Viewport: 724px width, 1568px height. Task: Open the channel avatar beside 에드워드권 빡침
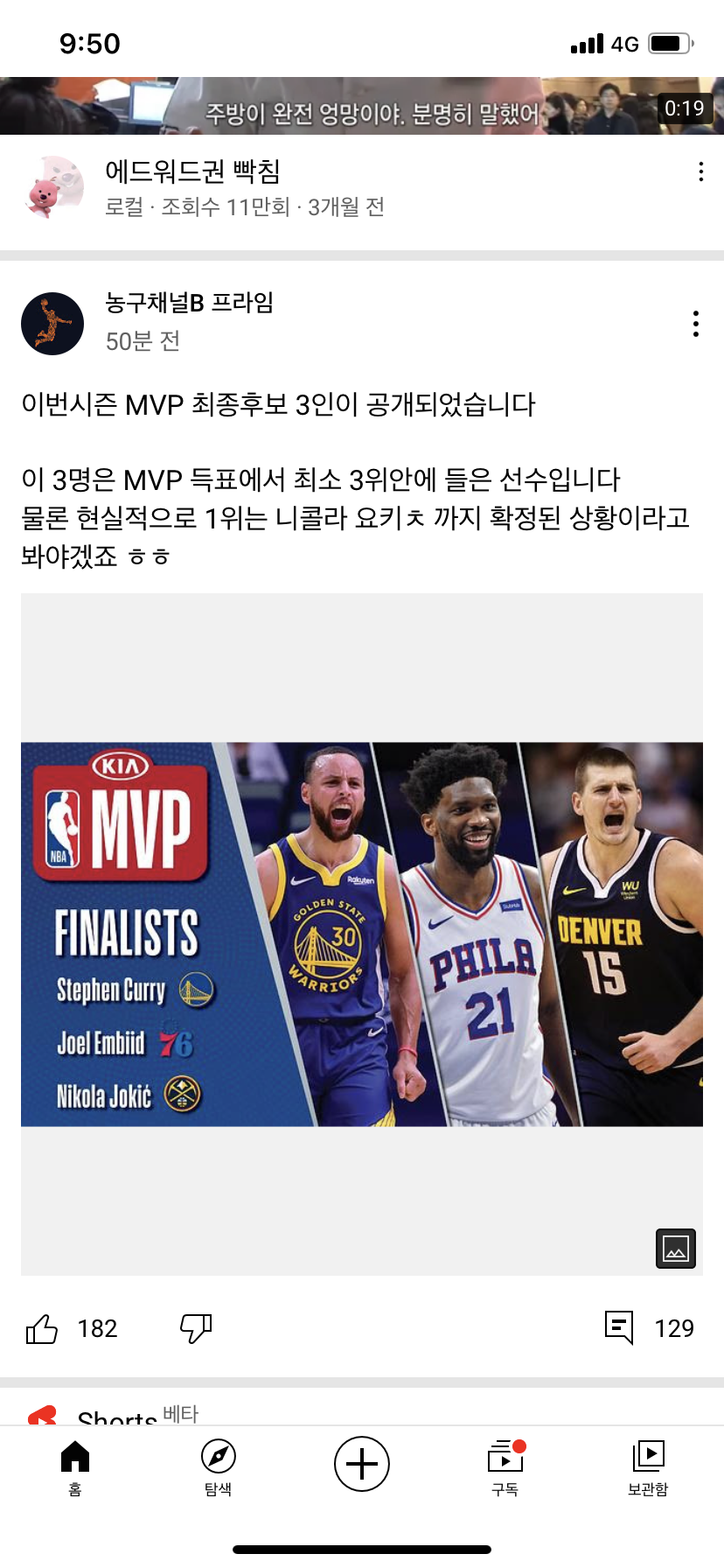pyautogui.click(x=52, y=187)
